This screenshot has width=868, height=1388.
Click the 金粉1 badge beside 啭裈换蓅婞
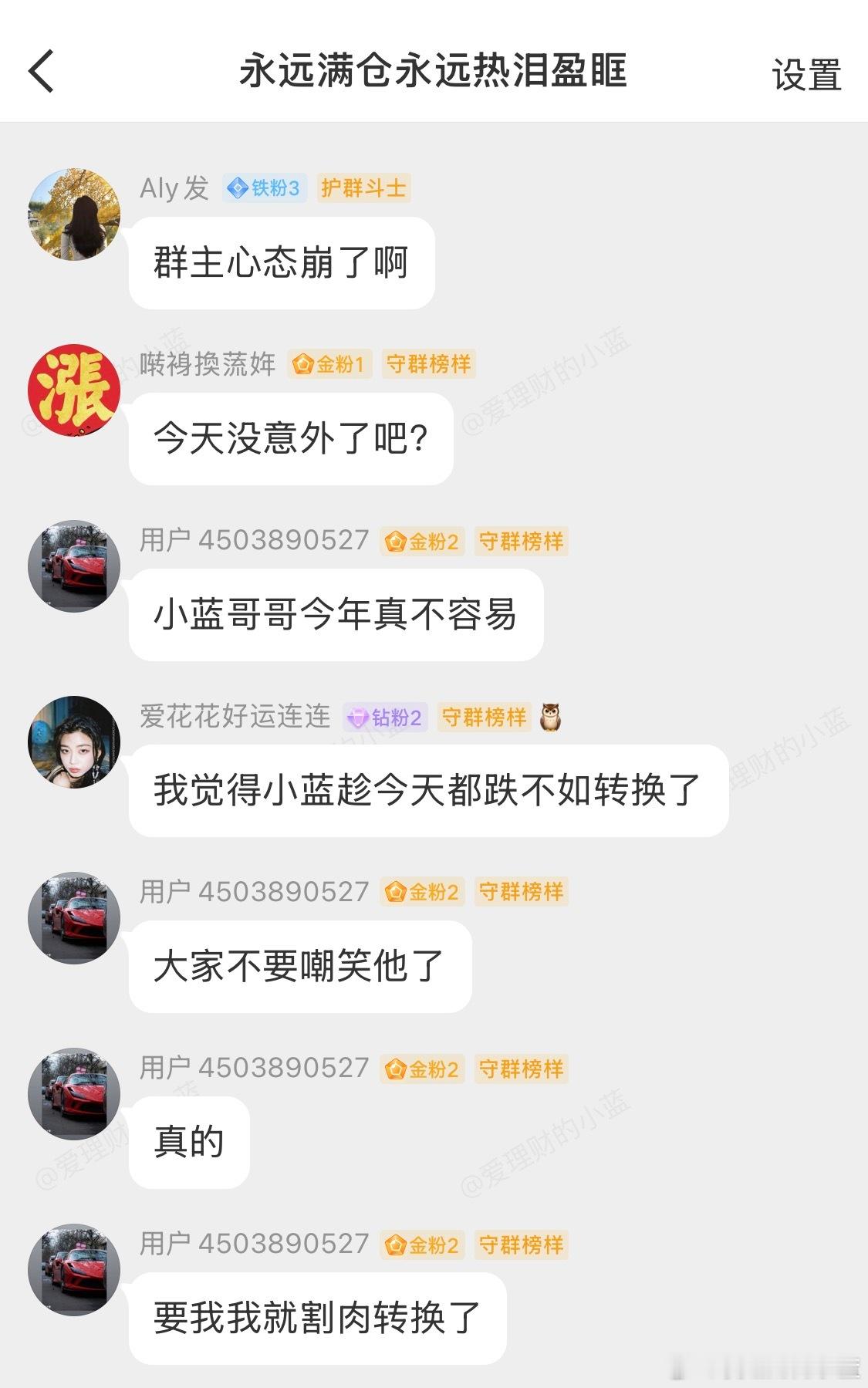(332, 363)
